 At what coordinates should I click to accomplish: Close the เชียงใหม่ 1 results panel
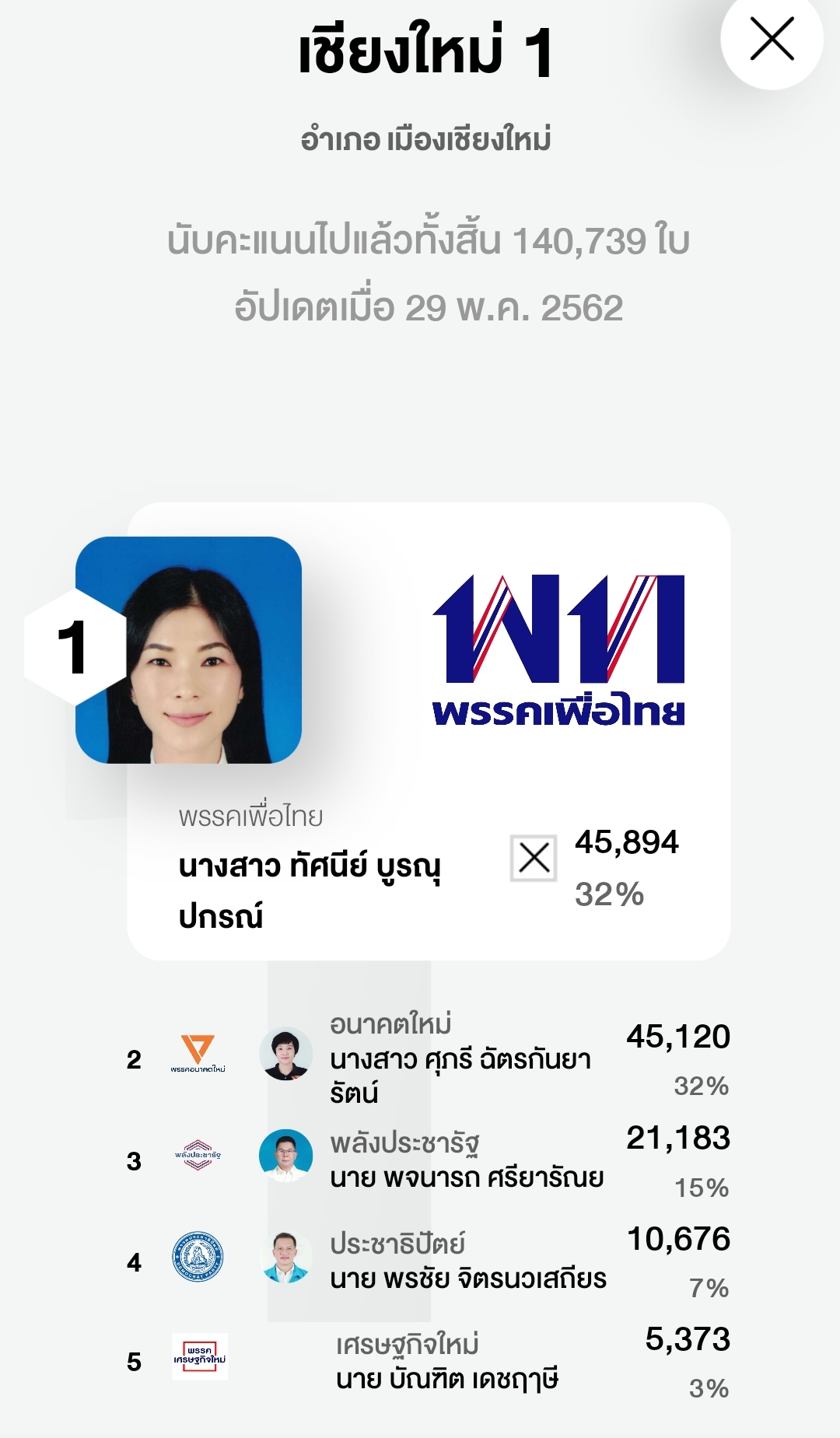(x=772, y=39)
